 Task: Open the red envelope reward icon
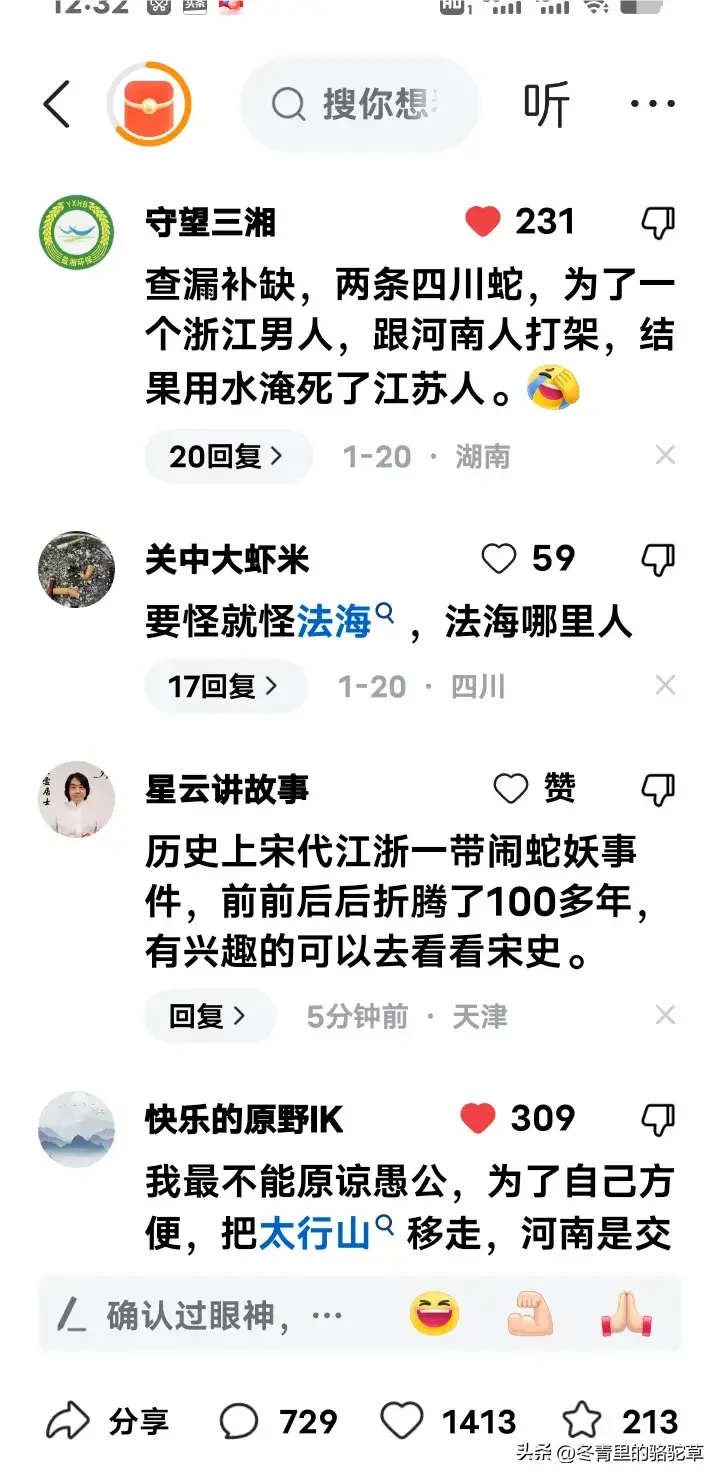[149, 104]
